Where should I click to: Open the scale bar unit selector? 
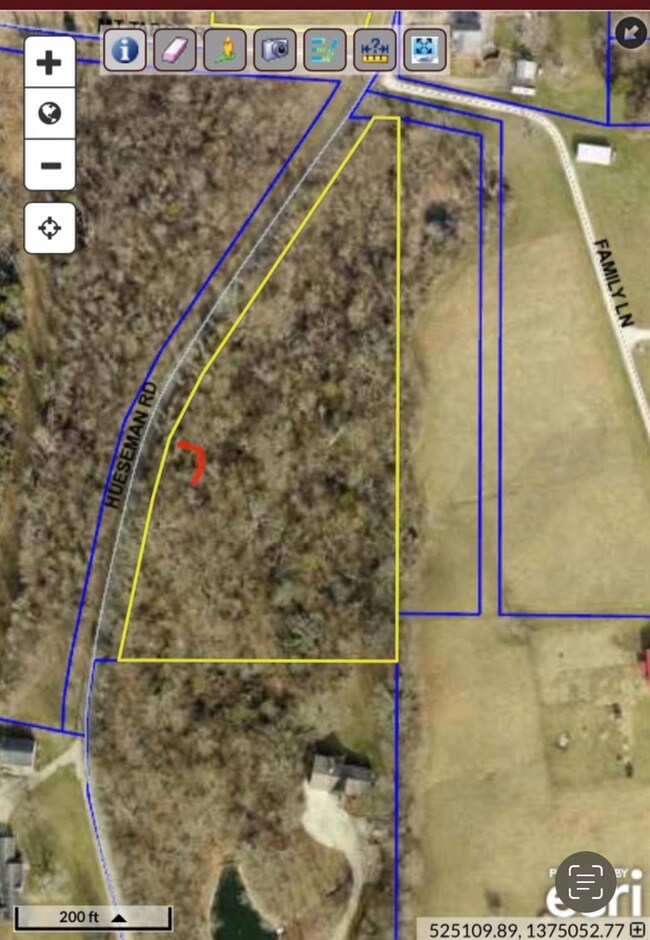pyautogui.click(x=119, y=917)
